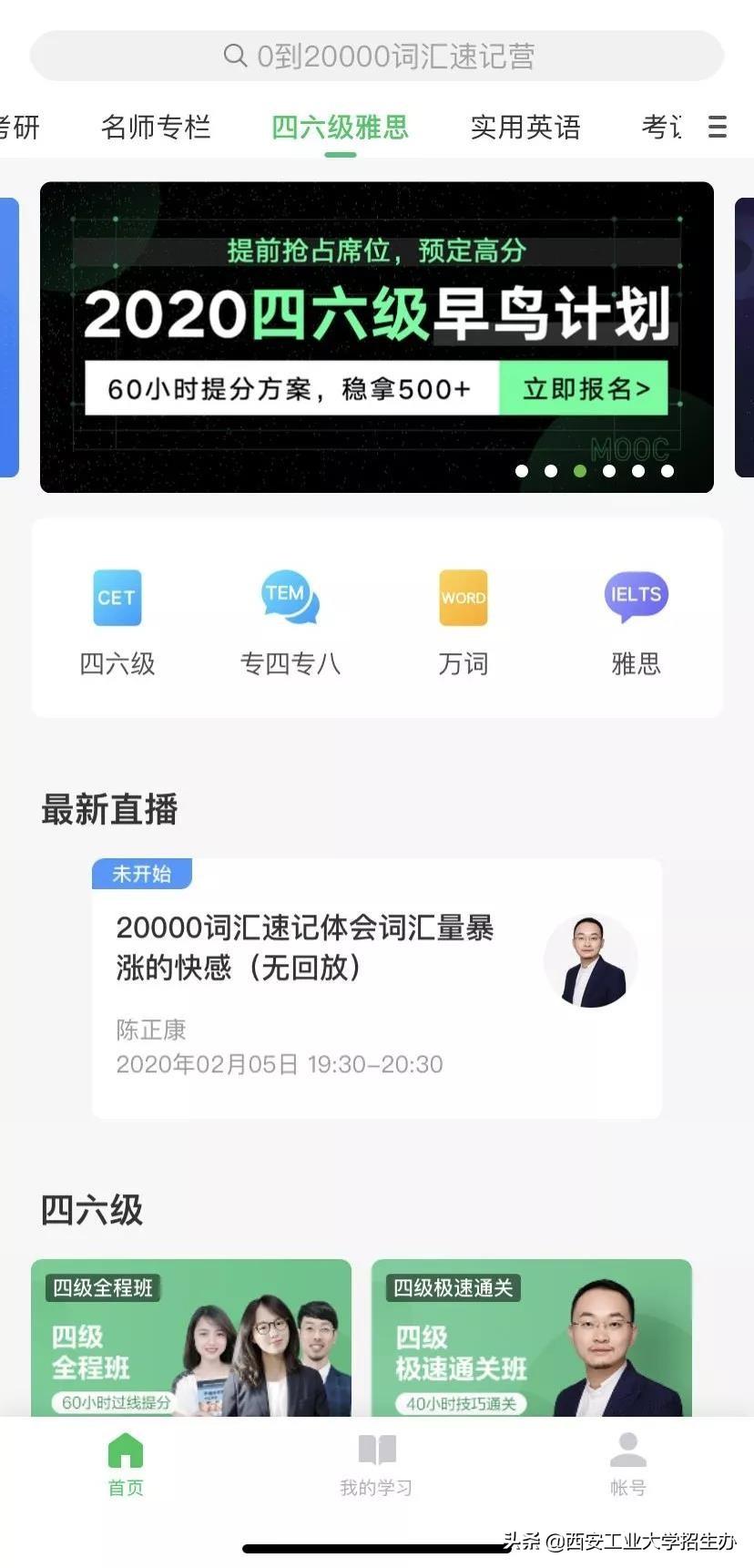
Task: Open the 四级极速通关班 course card
Action: 532,1337
